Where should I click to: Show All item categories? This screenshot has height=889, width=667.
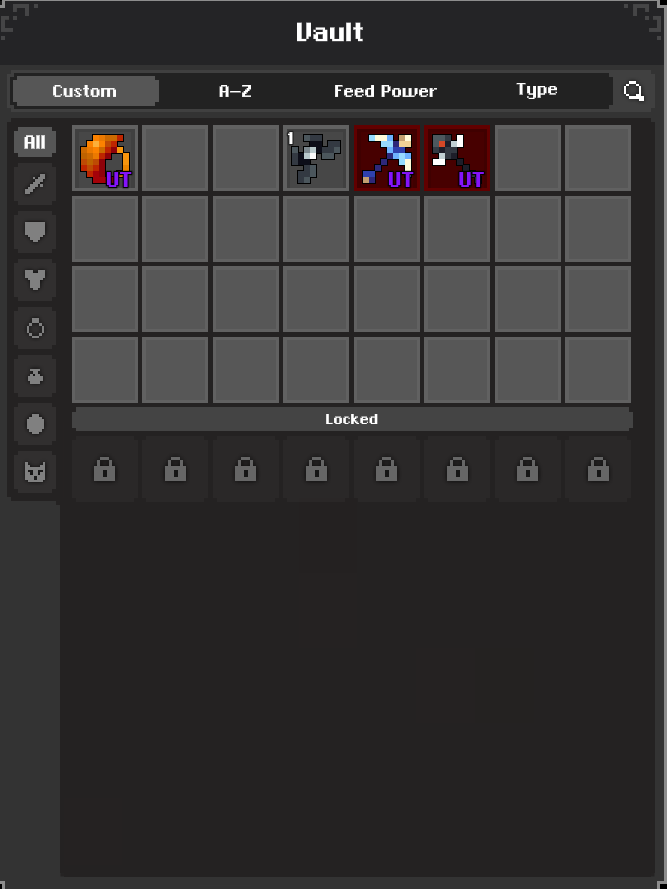tap(35, 142)
